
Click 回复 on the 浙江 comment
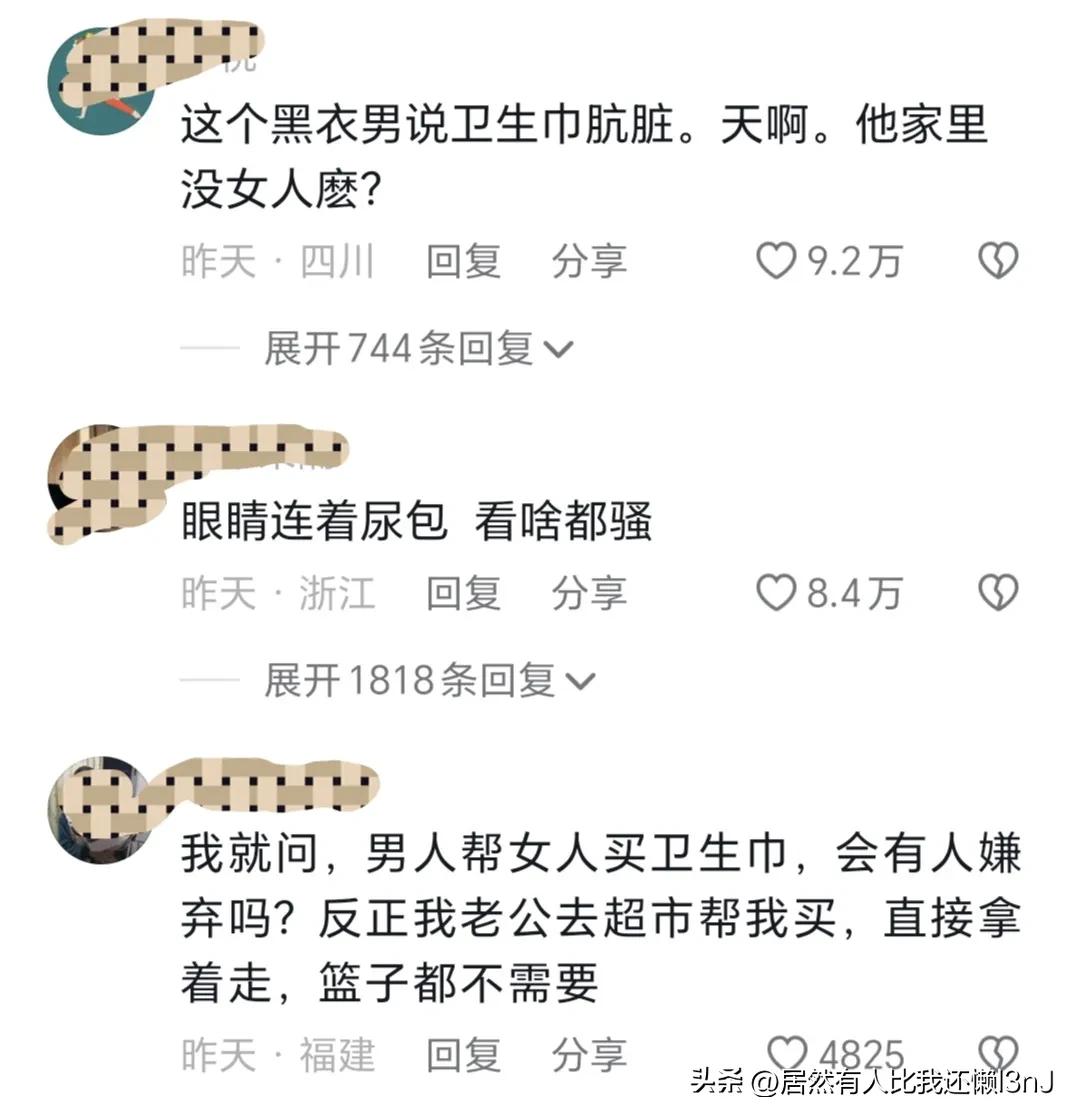(x=465, y=594)
